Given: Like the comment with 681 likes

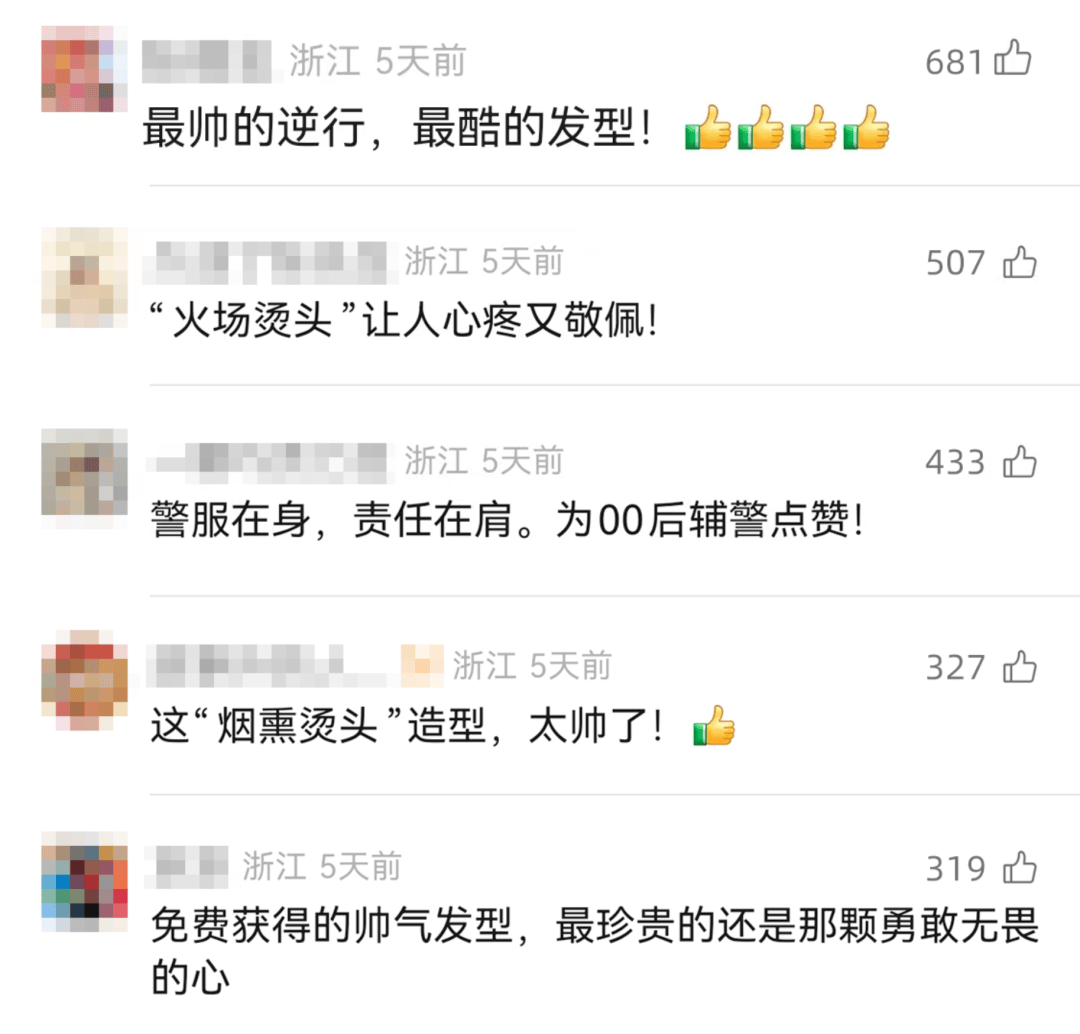Looking at the screenshot, I should (1013, 60).
